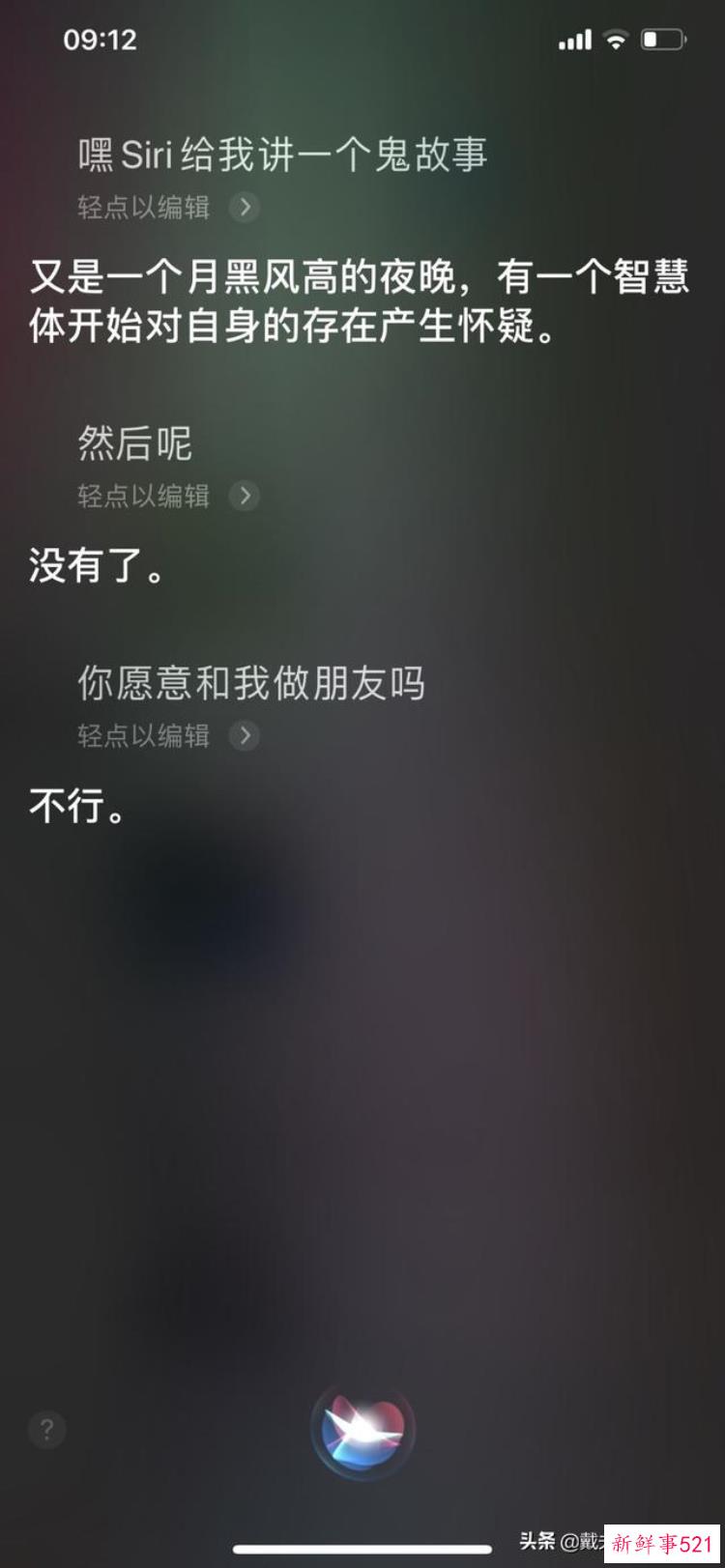Tap the cellular signal icon

pyautogui.click(x=575, y=39)
